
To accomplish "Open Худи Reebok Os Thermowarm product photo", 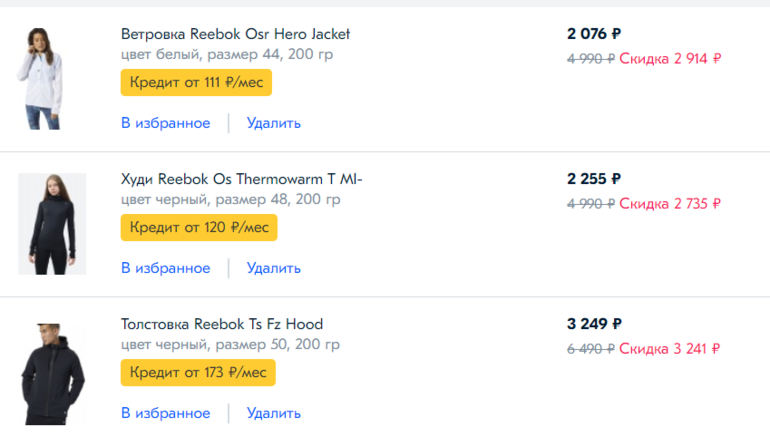I will 51,224.
